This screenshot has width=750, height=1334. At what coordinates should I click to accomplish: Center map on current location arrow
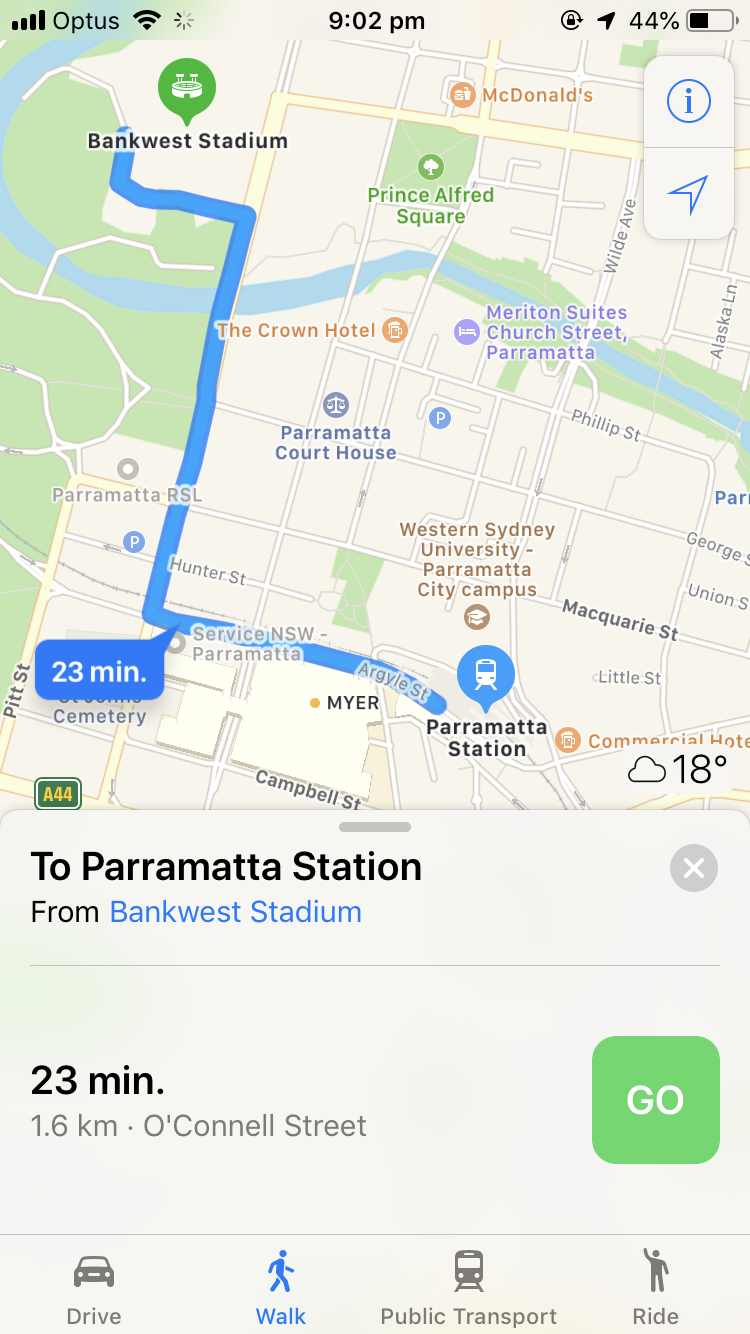click(x=689, y=194)
